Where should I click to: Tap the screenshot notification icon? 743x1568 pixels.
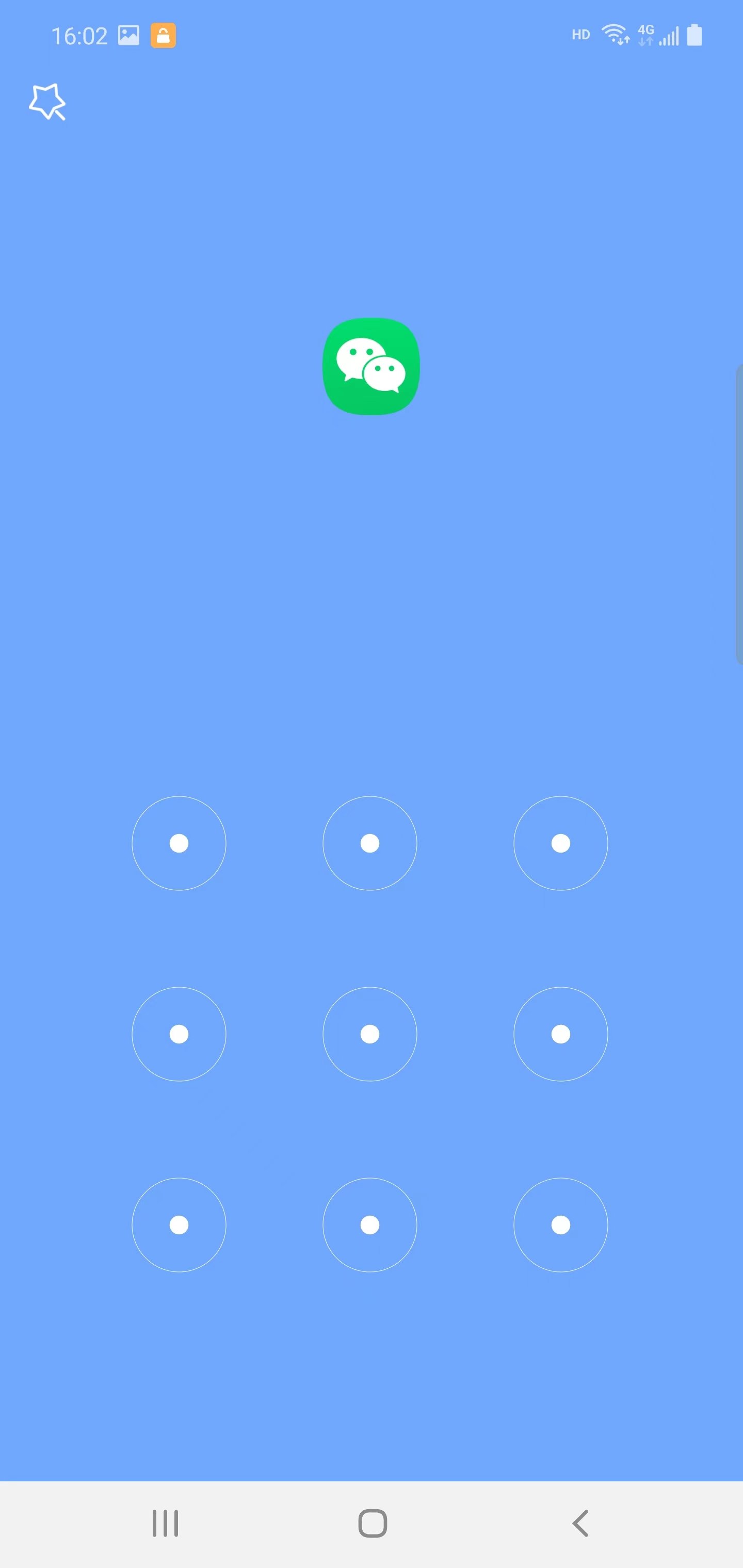130,35
